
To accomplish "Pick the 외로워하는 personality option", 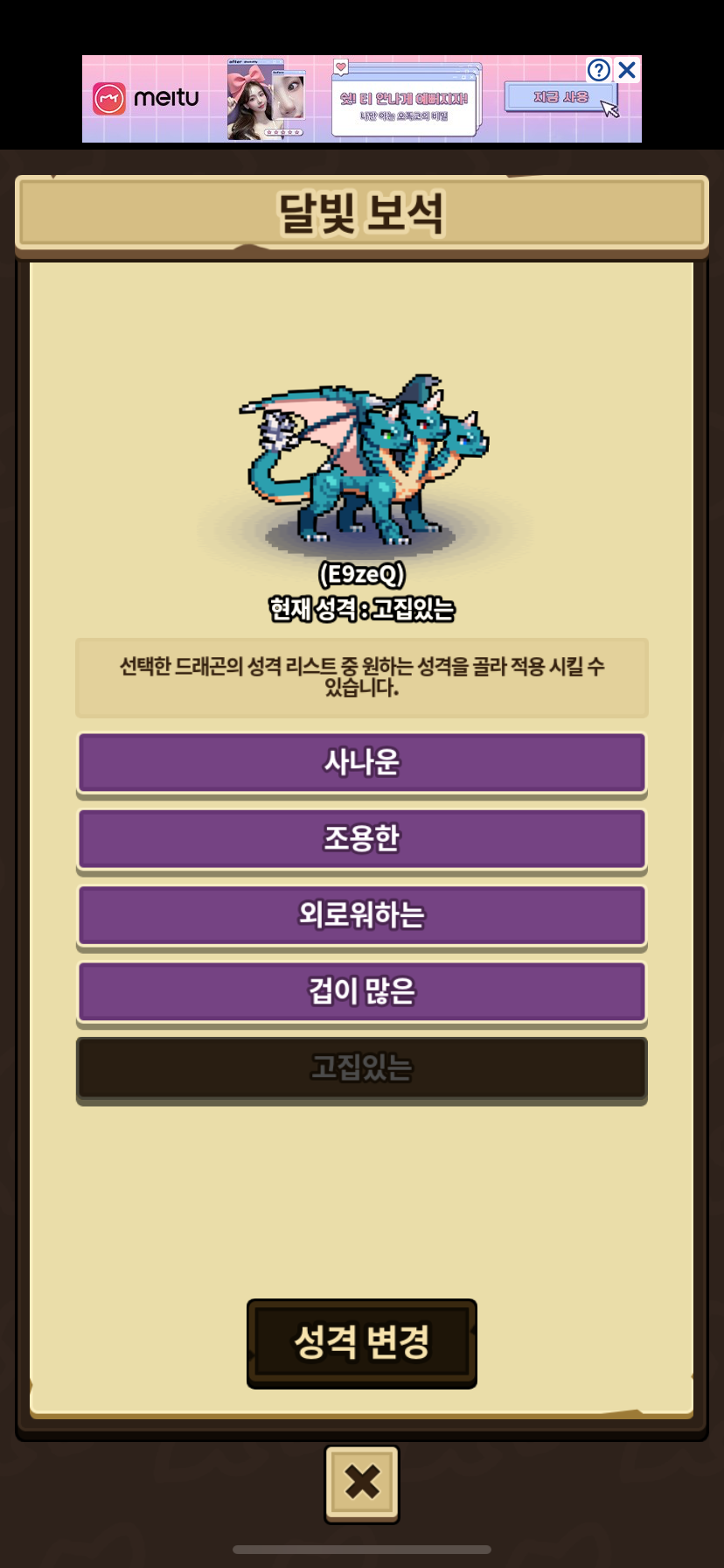I will pyautogui.click(x=361, y=915).
